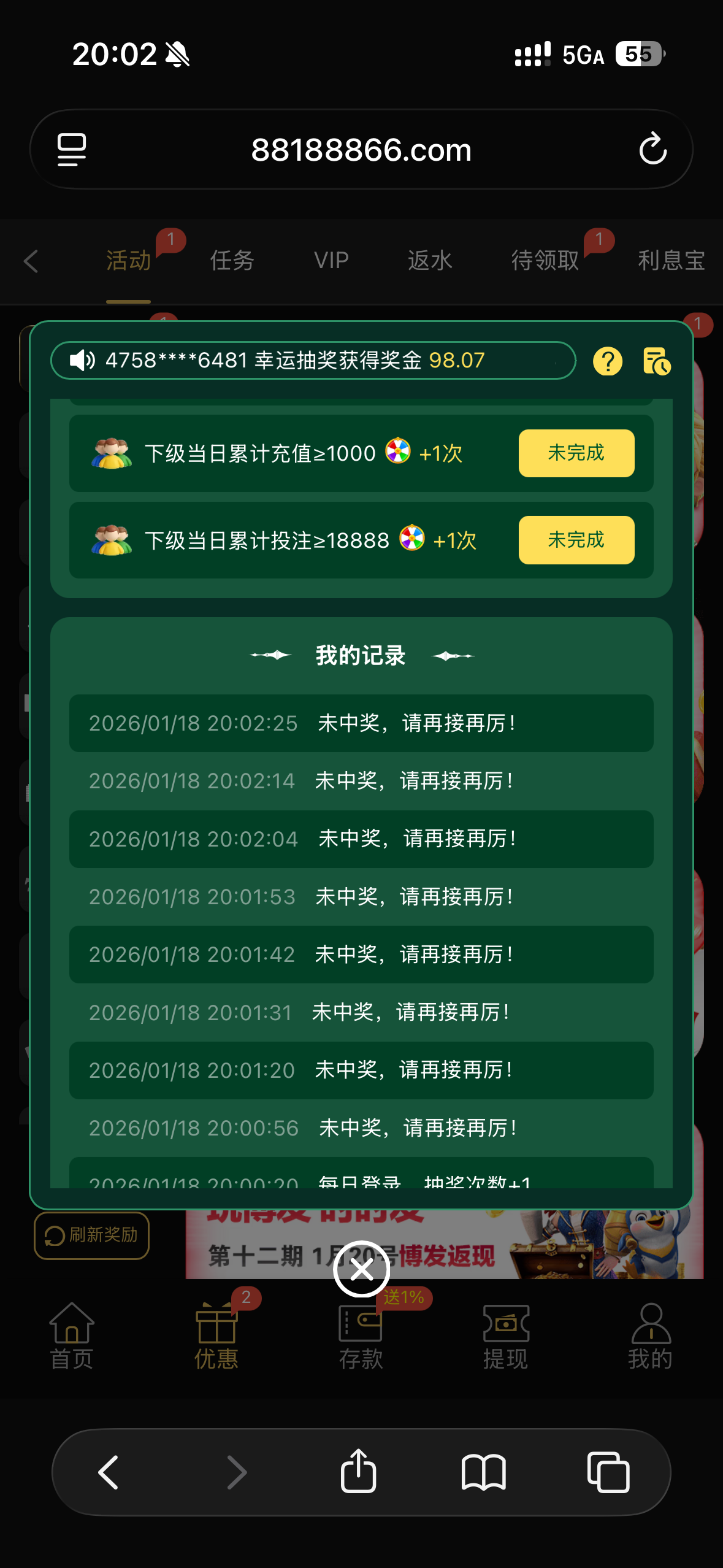The width and height of the screenshot is (723, 1568).
Task: Tap the 88188866.com address bar
Action: click(361, 149)
